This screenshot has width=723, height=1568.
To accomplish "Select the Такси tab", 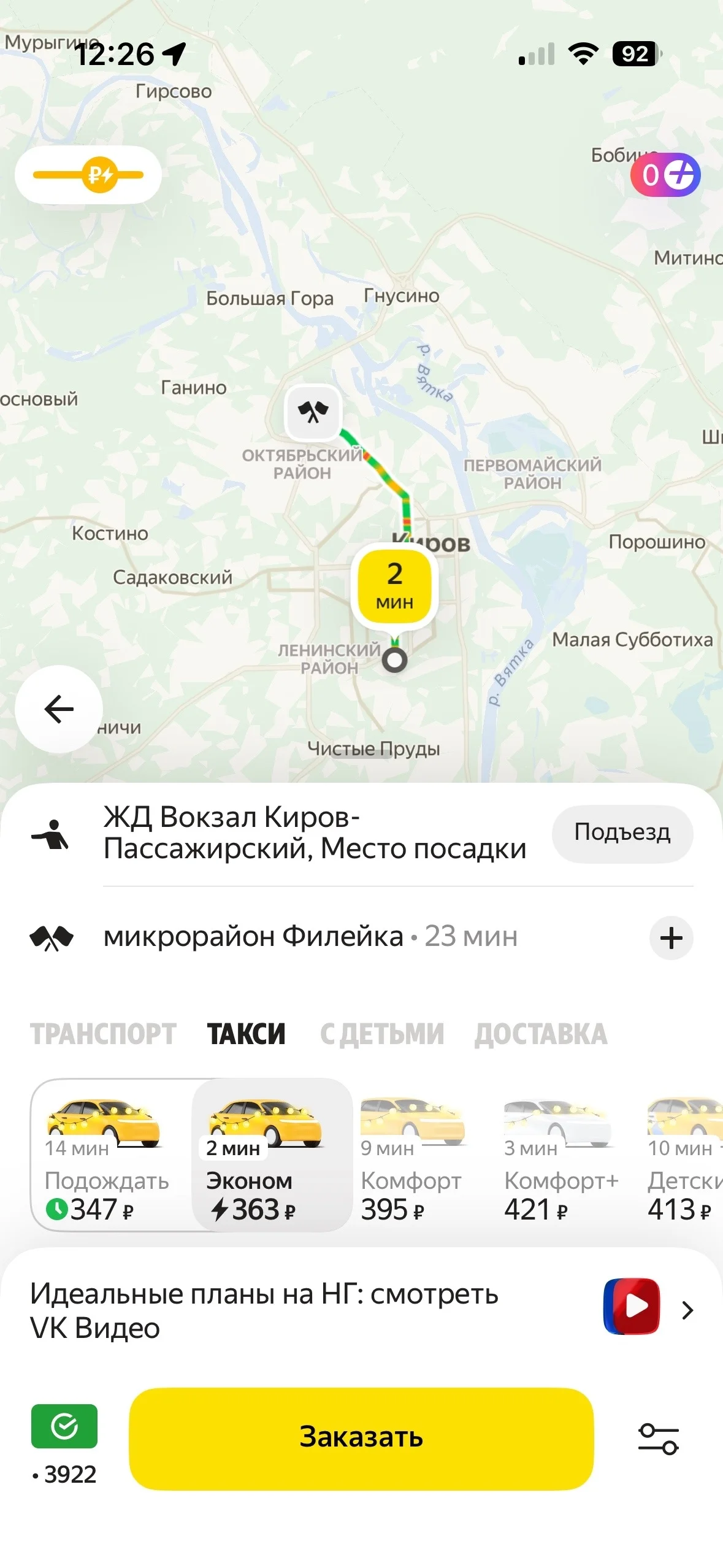I will click(x=246, y=1034).
